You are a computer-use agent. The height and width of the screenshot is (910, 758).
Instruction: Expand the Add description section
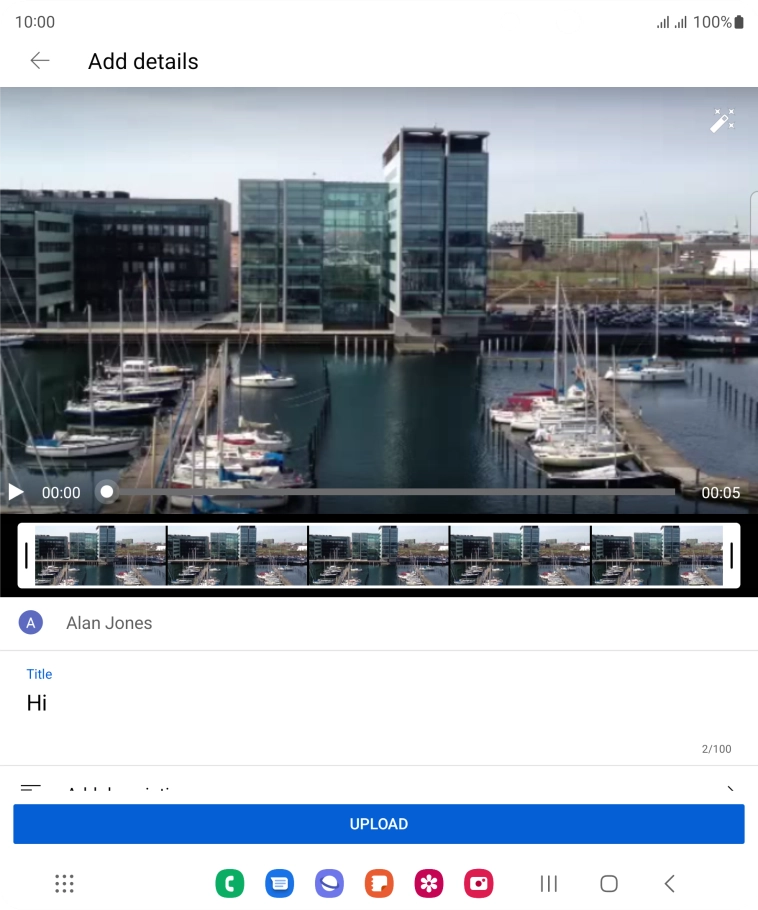point(379,790)
